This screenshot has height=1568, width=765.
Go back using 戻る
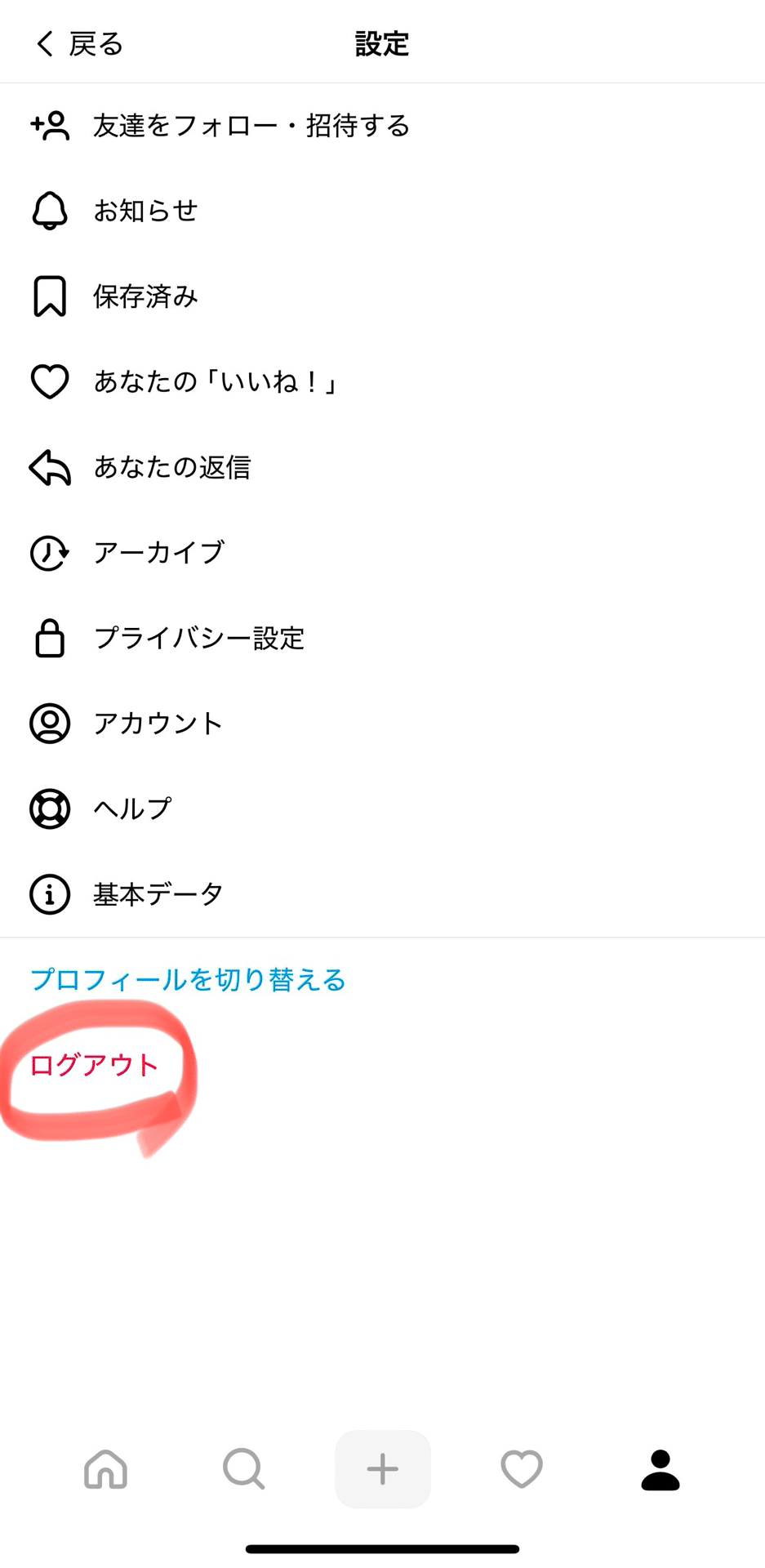[x=78, y=43]
